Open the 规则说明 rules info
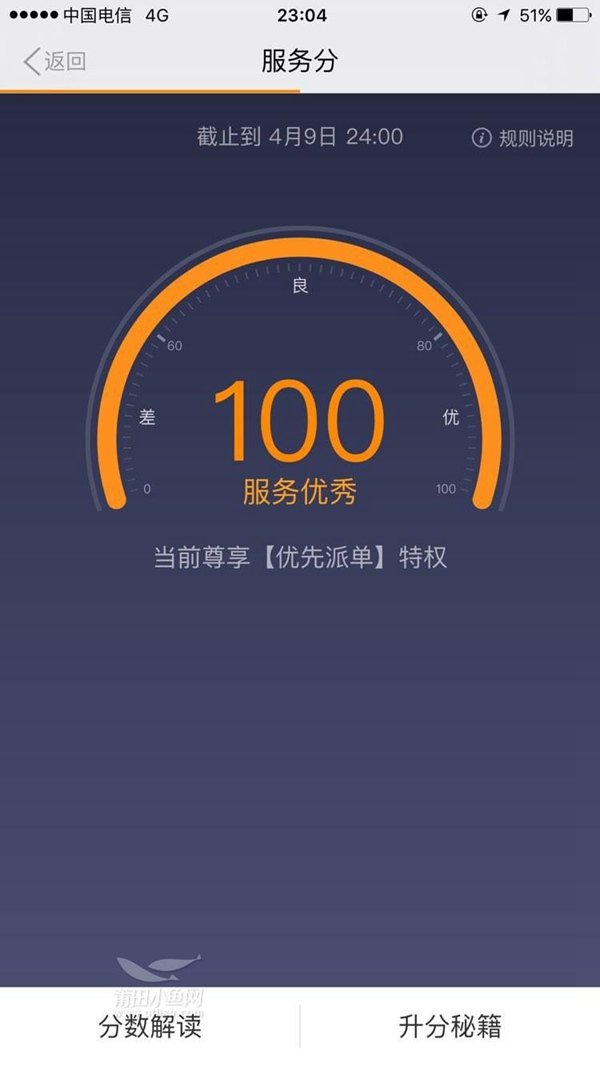Viewport: 600px width, 1066px height. [523, 138]
